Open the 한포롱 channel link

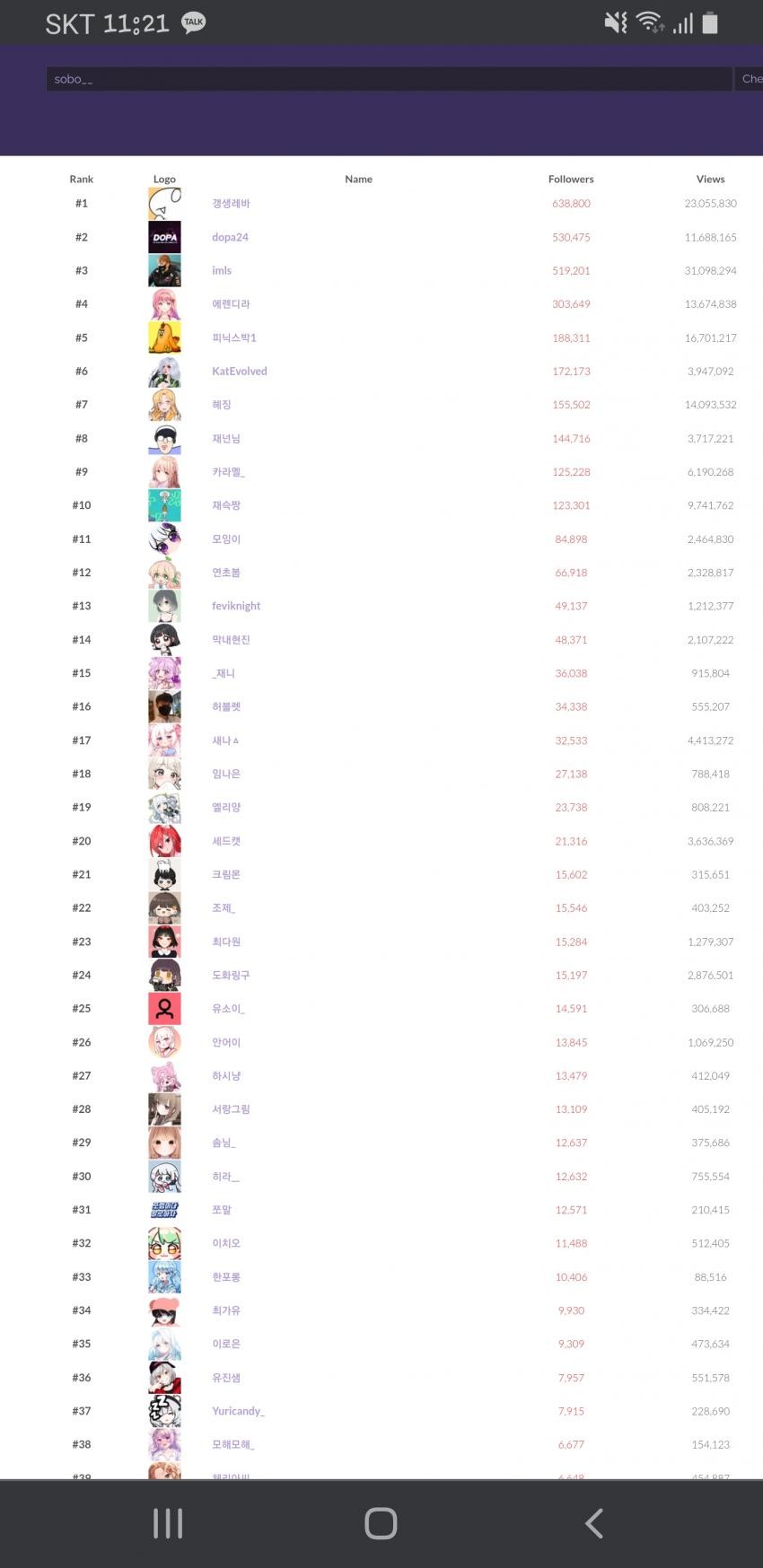226,1276
